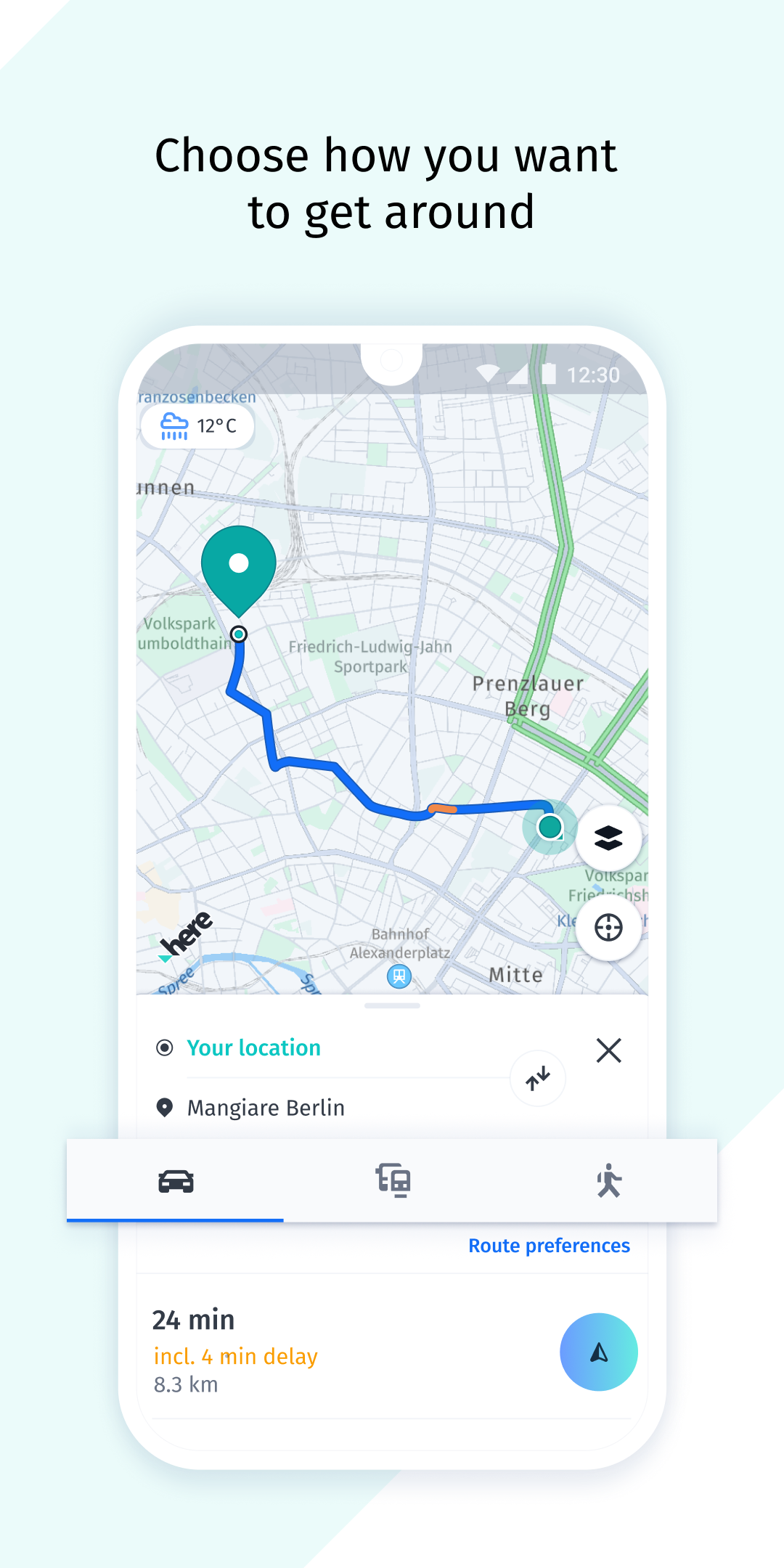Viewport: 784px width, 1568px height.
Task: Close the route planning panel
Action: click(608, 1050)
